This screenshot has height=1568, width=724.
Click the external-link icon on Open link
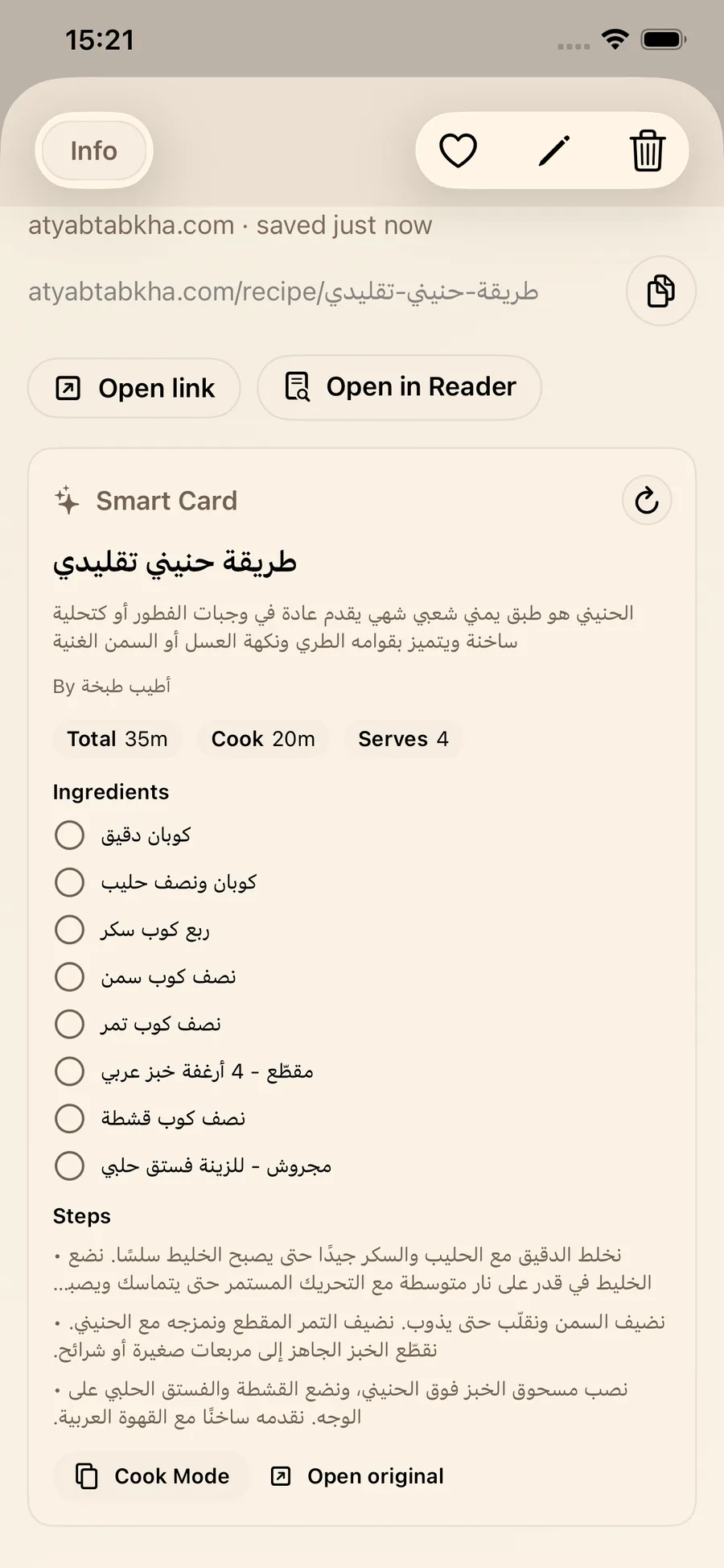[x=67, y=388]
